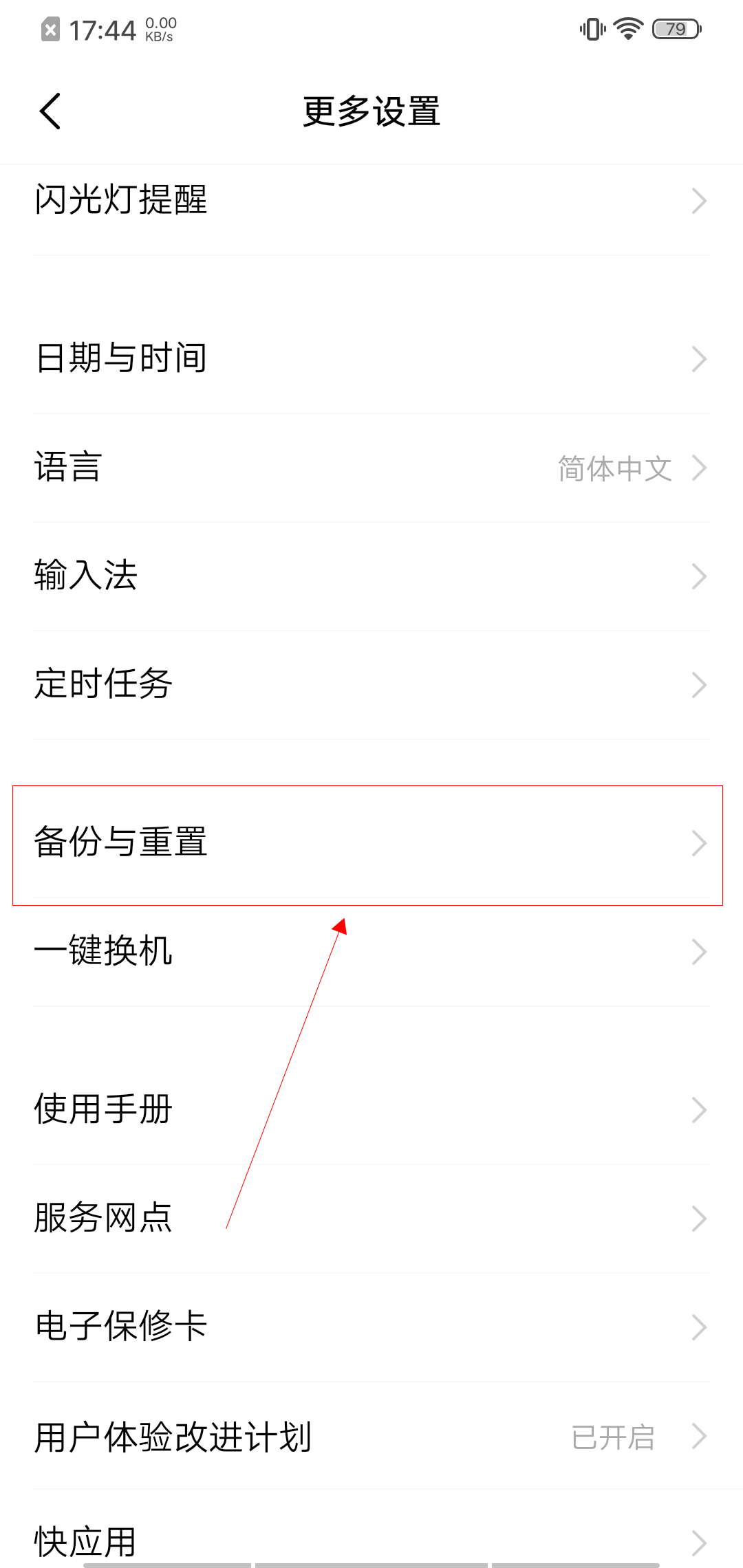Change the 语言 setting
Screen dimensions: 743x1568
click(371, 468)
